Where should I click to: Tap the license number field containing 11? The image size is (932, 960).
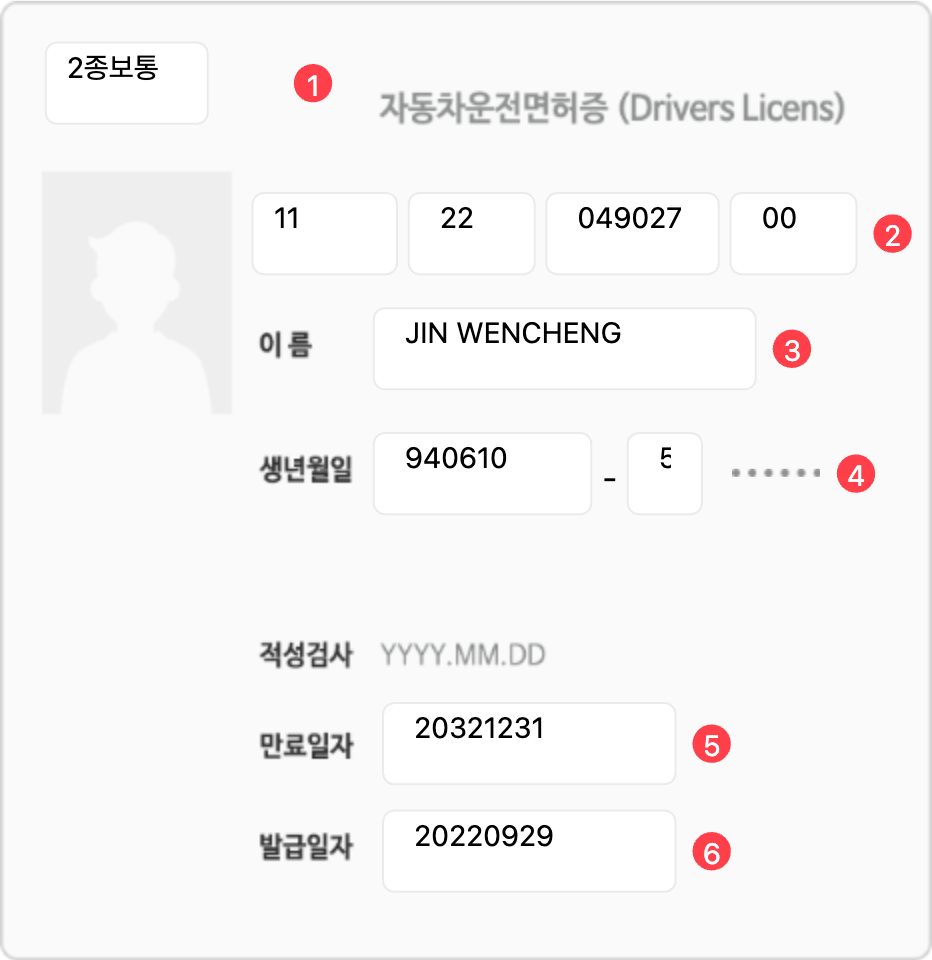coord(324,233)
